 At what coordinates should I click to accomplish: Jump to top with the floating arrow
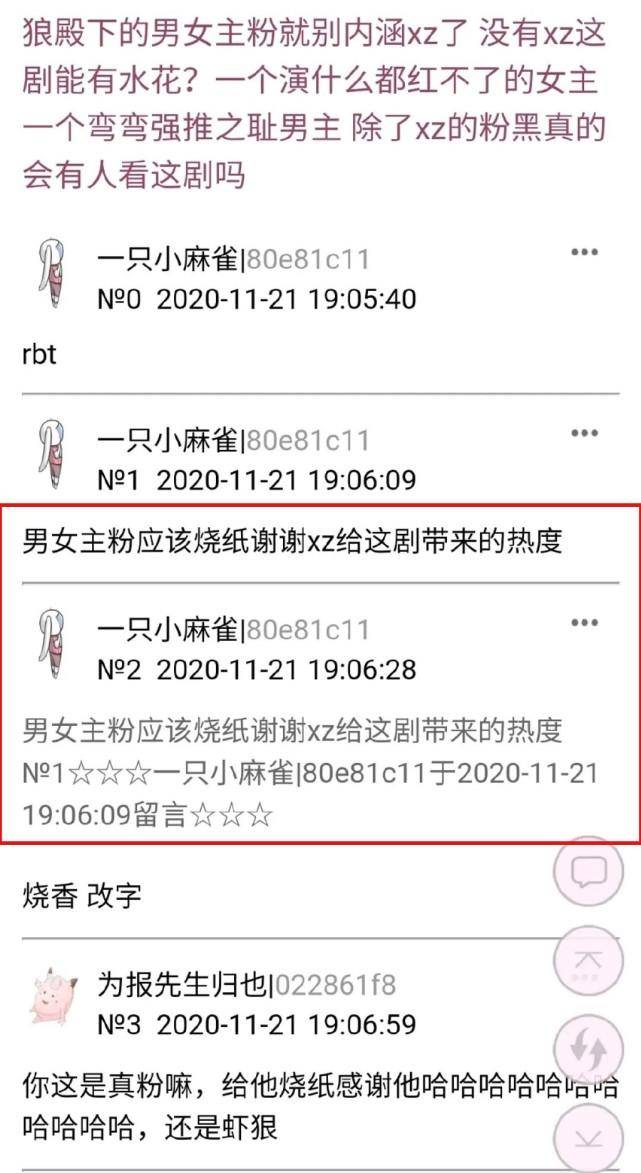coord(588,960)
